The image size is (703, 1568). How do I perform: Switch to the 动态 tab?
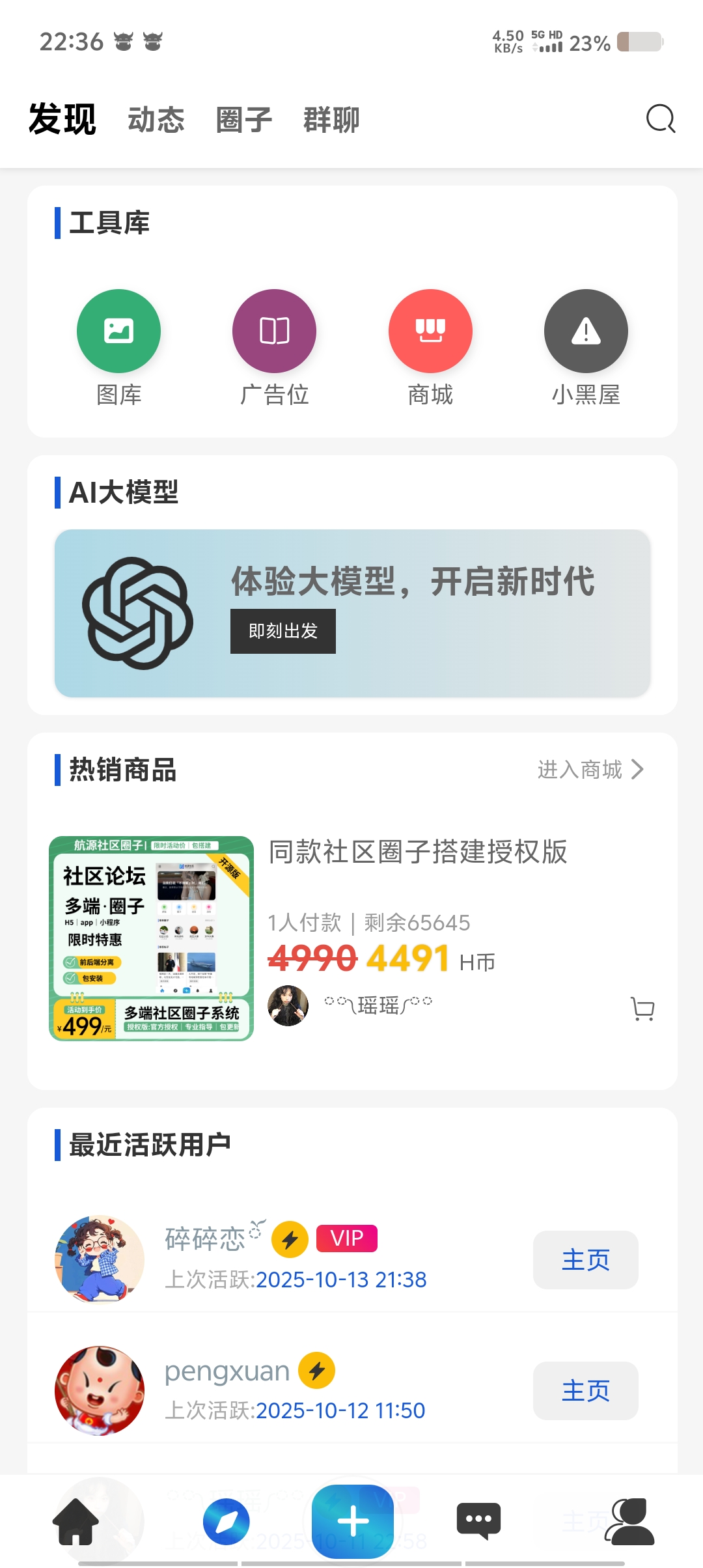(156, 120)
